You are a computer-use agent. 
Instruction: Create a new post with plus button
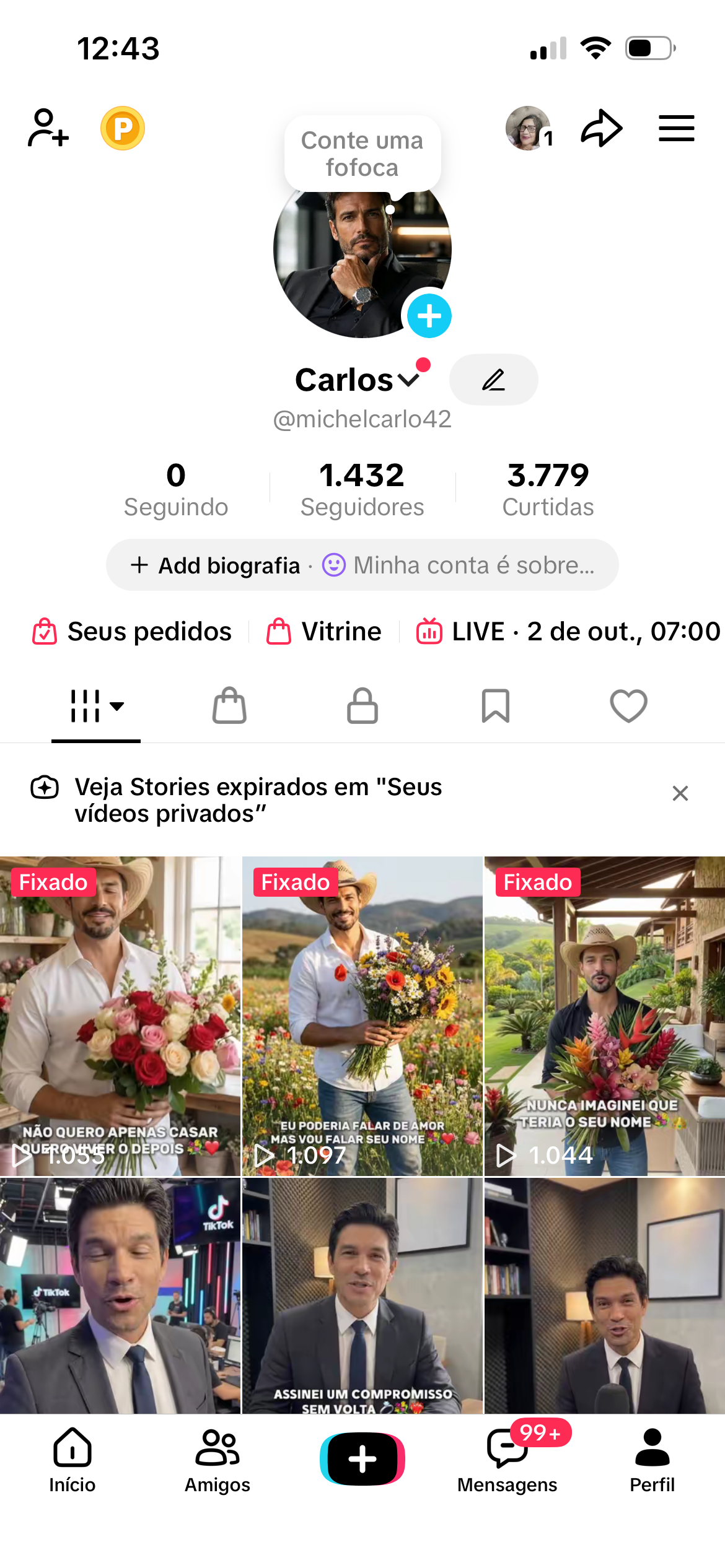(362, 1459)
